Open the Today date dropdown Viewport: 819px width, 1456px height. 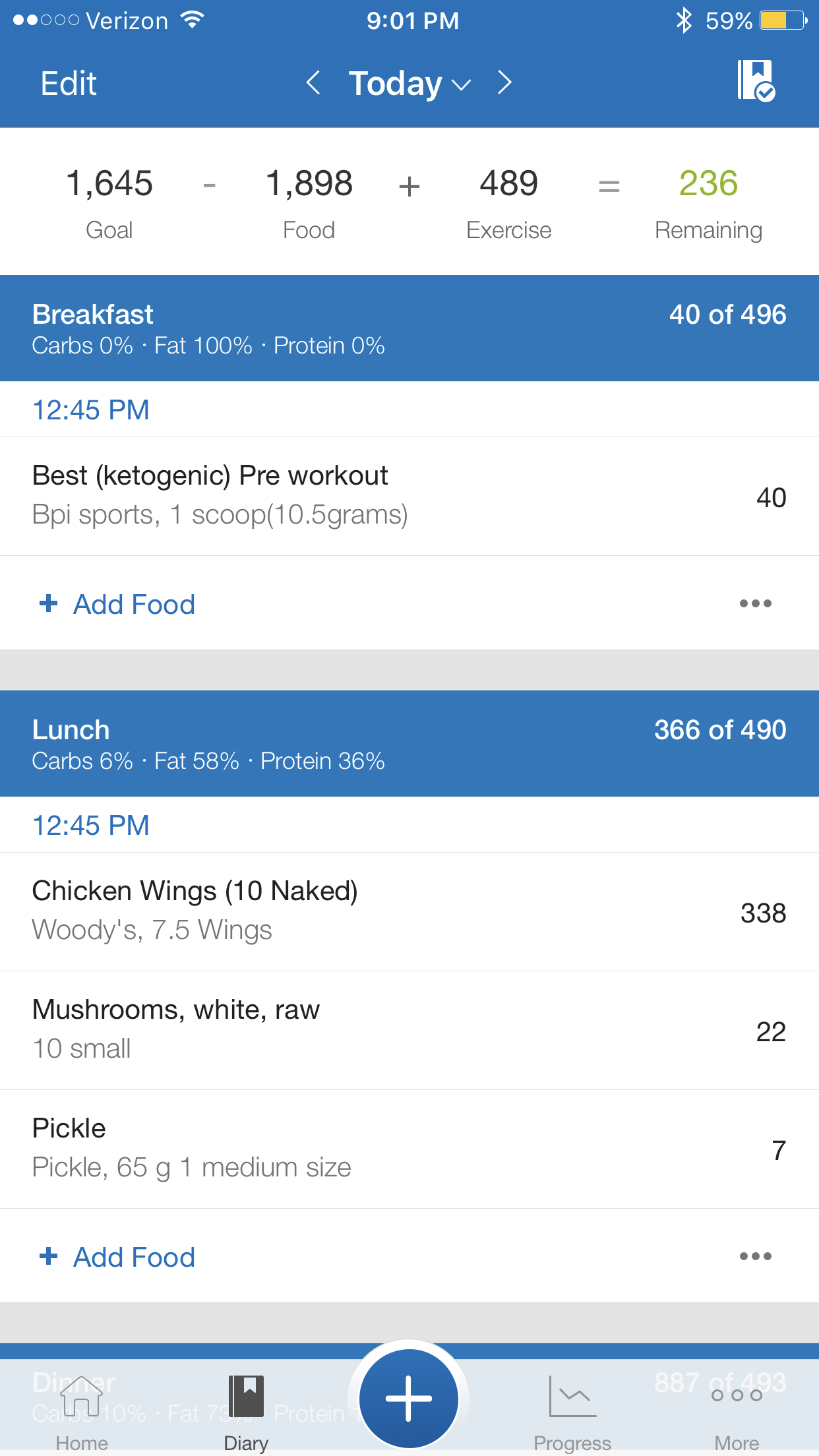point(409,84)
